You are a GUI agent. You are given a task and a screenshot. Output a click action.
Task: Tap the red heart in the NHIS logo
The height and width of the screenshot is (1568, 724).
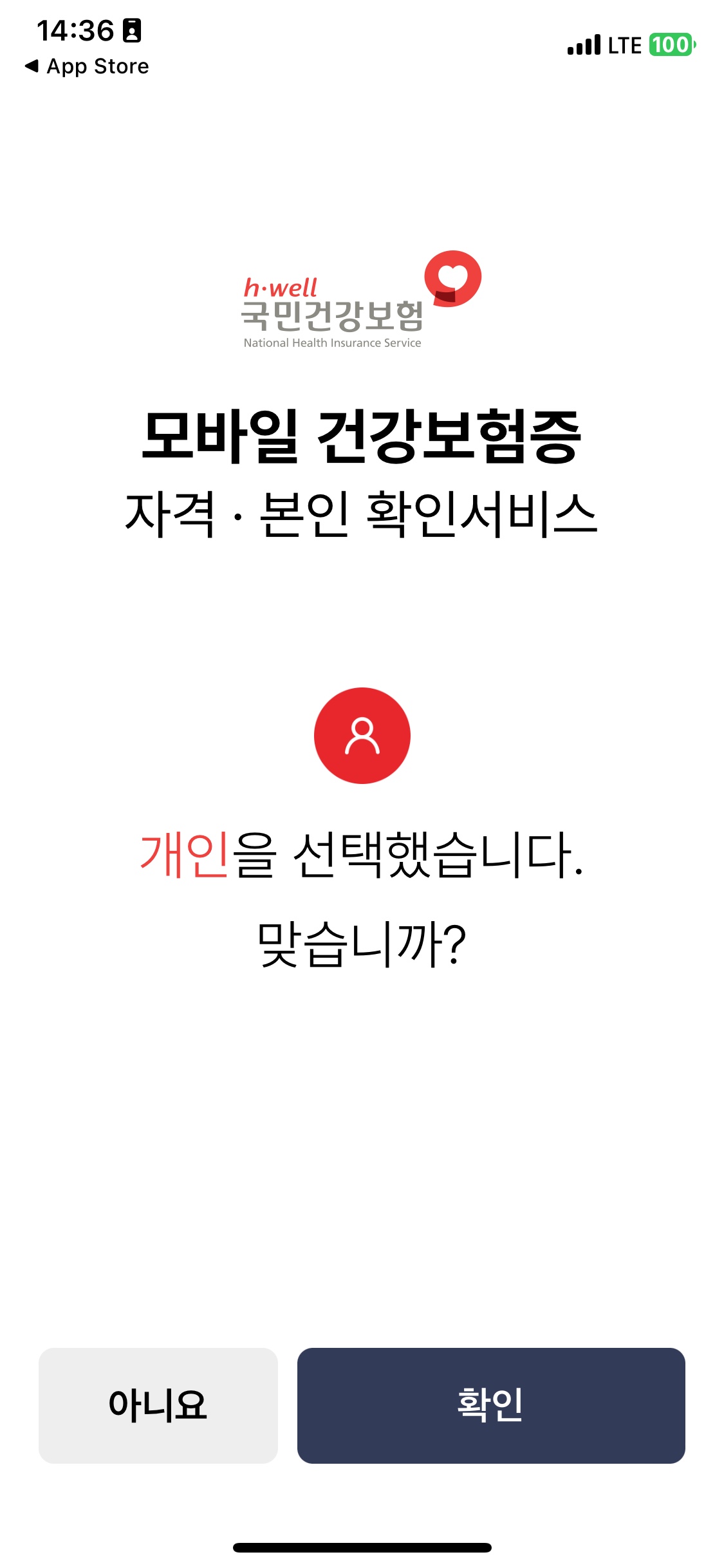(452, 278)
